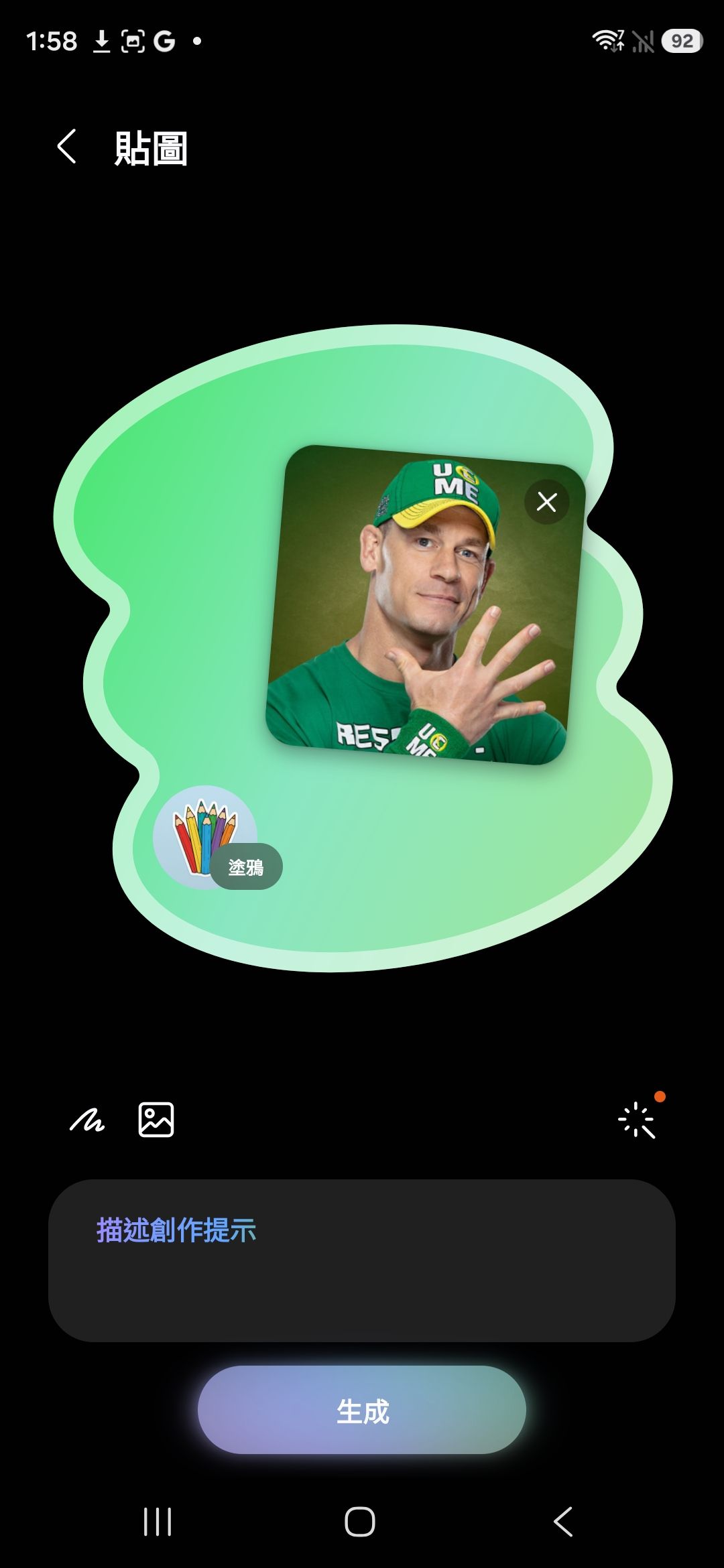Tap 生成 to generate the sticker
Image resolution: width=724 pixels, height=1568 pixels.
tap(362, 1411)
